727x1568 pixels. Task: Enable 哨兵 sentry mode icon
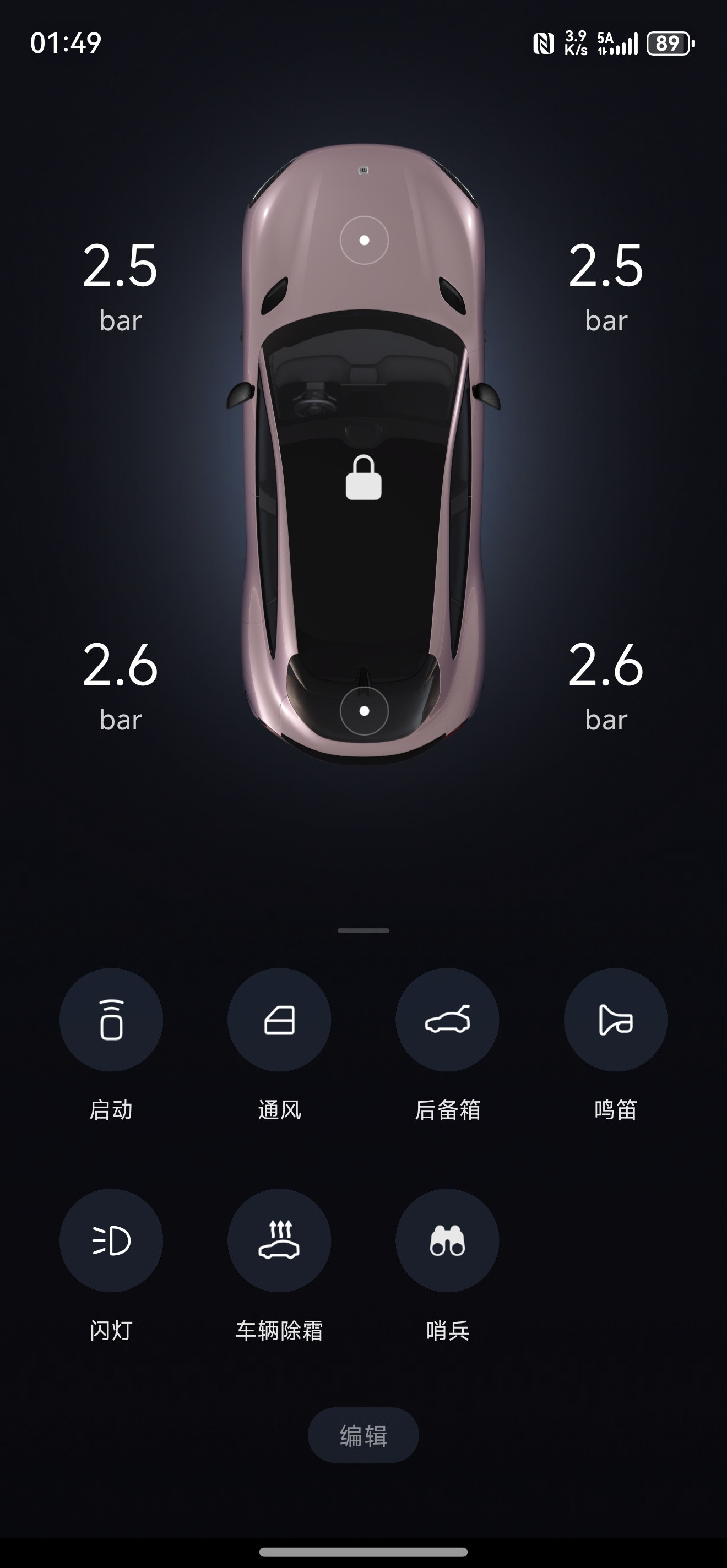click(447, 1240)
